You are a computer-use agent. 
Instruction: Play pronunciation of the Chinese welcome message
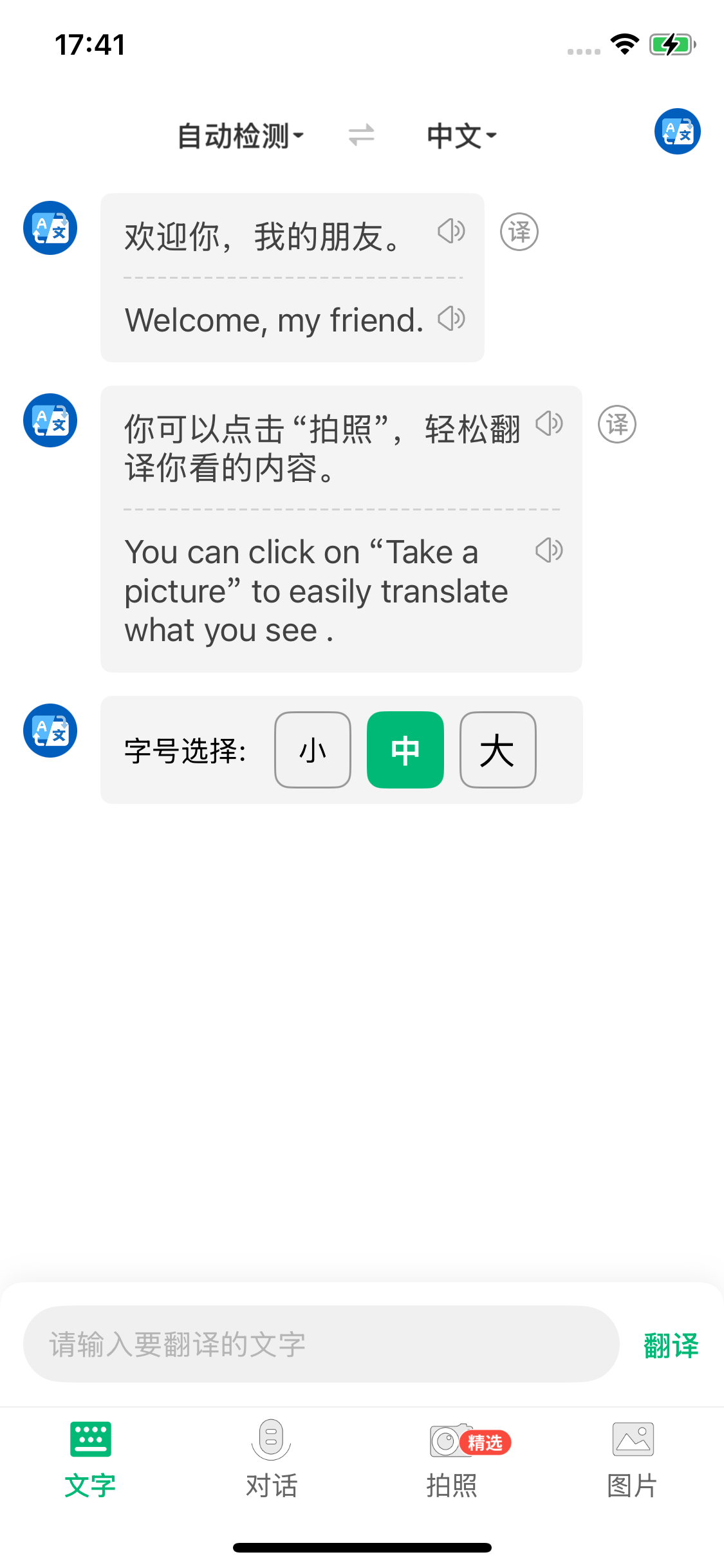[x=452, y=232]
